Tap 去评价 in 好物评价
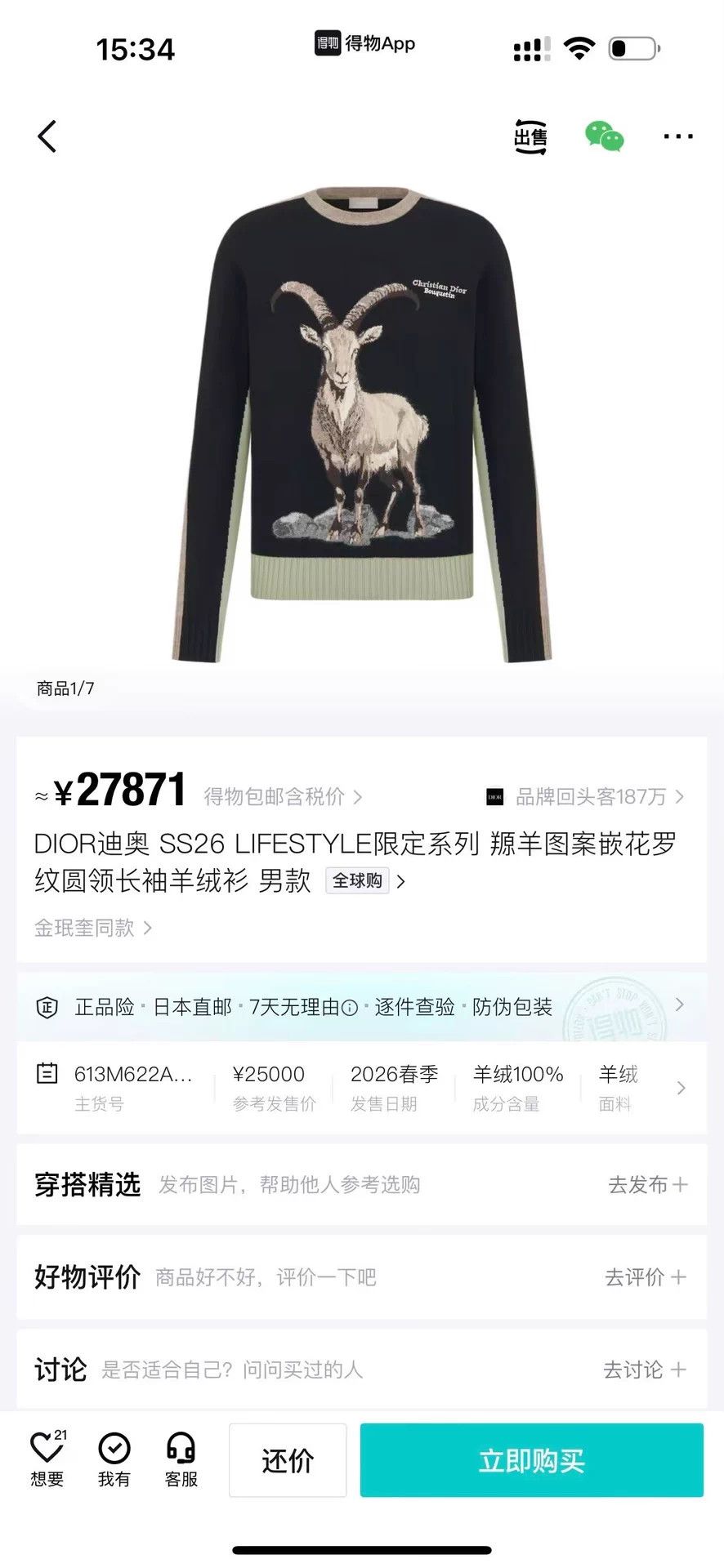Viewport: 724px width, 1568px height. pyautogui.click(x=646, y=1276)
